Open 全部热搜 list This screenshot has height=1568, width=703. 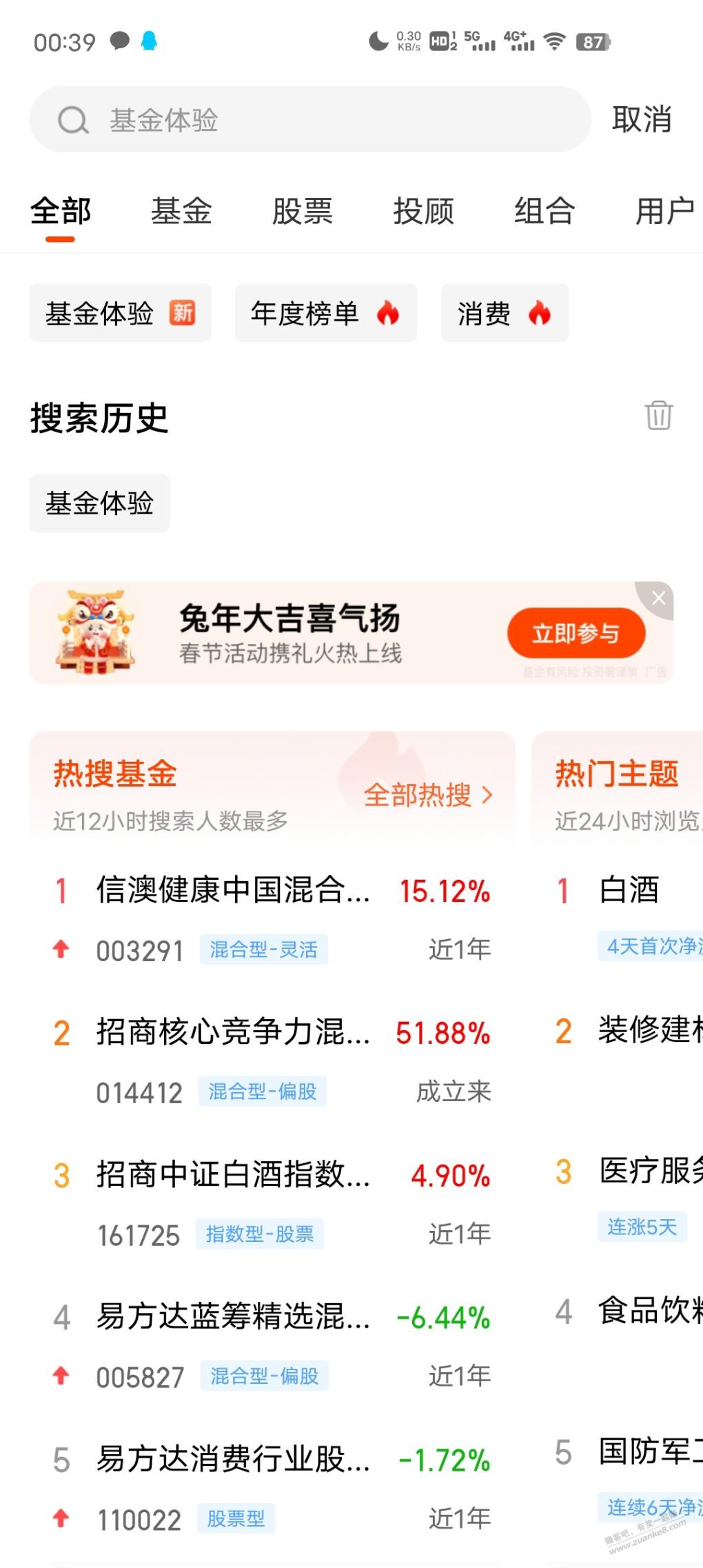[x=427, y=795]
